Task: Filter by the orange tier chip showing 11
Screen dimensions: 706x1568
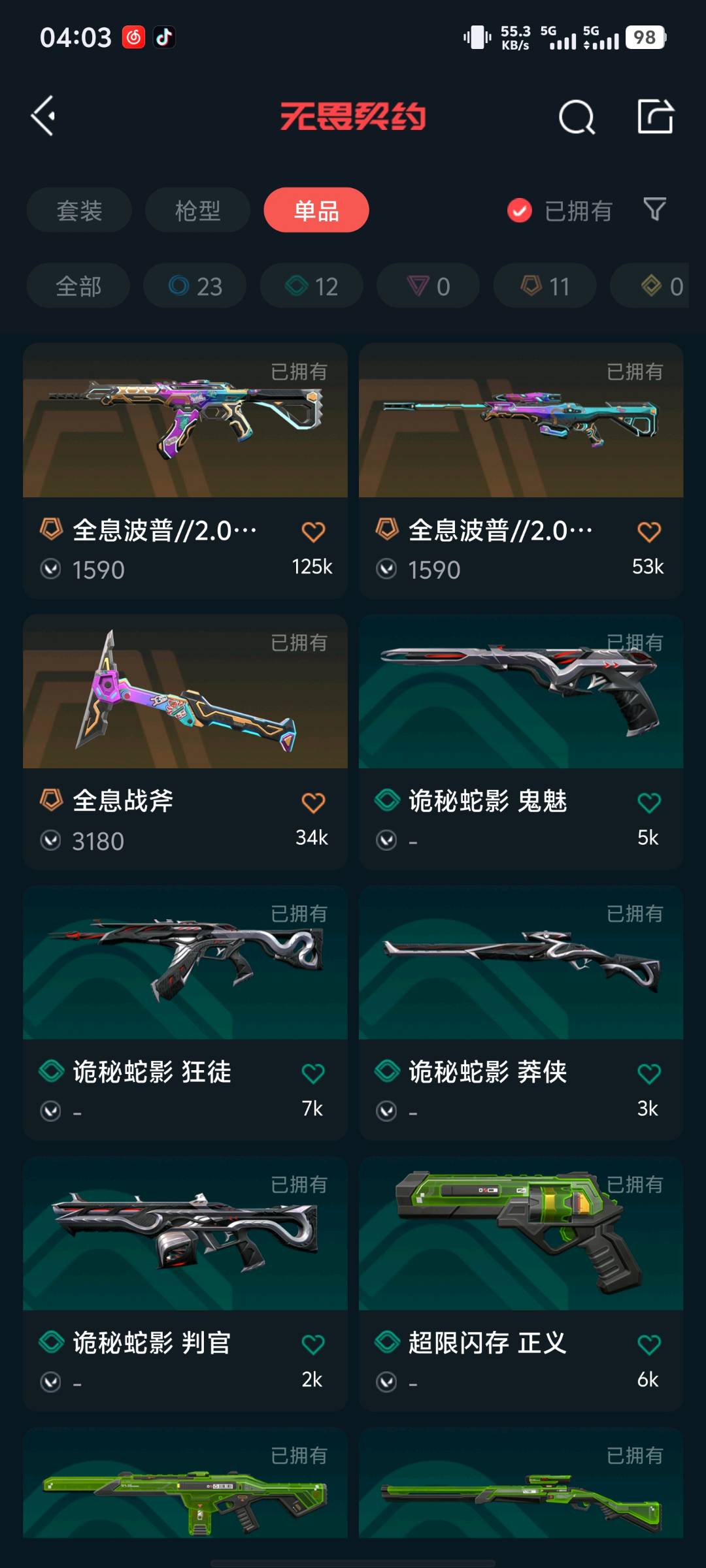Action: (x=545, y=286)
